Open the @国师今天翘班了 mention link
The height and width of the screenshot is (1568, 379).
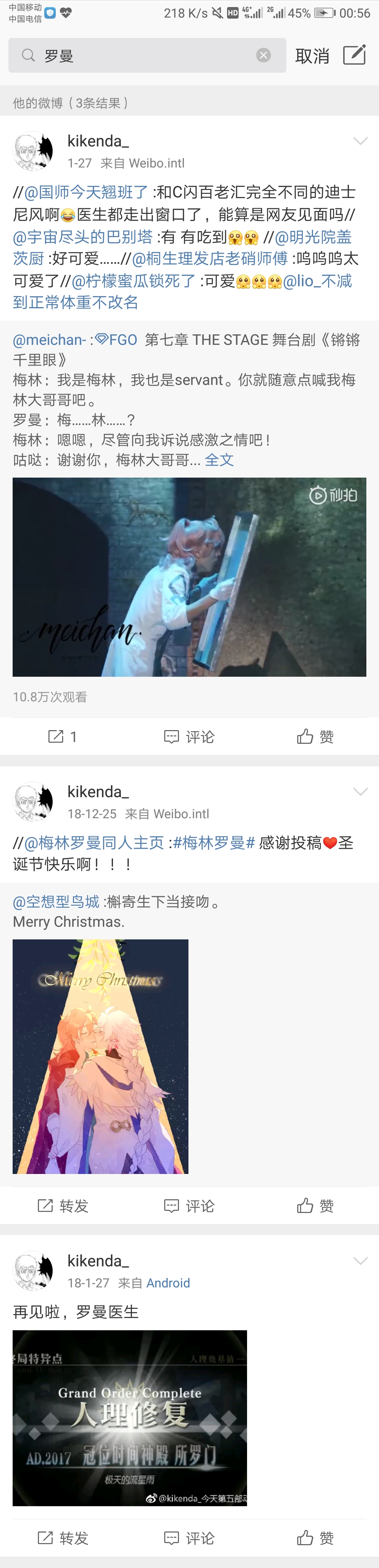click(86, 192)
